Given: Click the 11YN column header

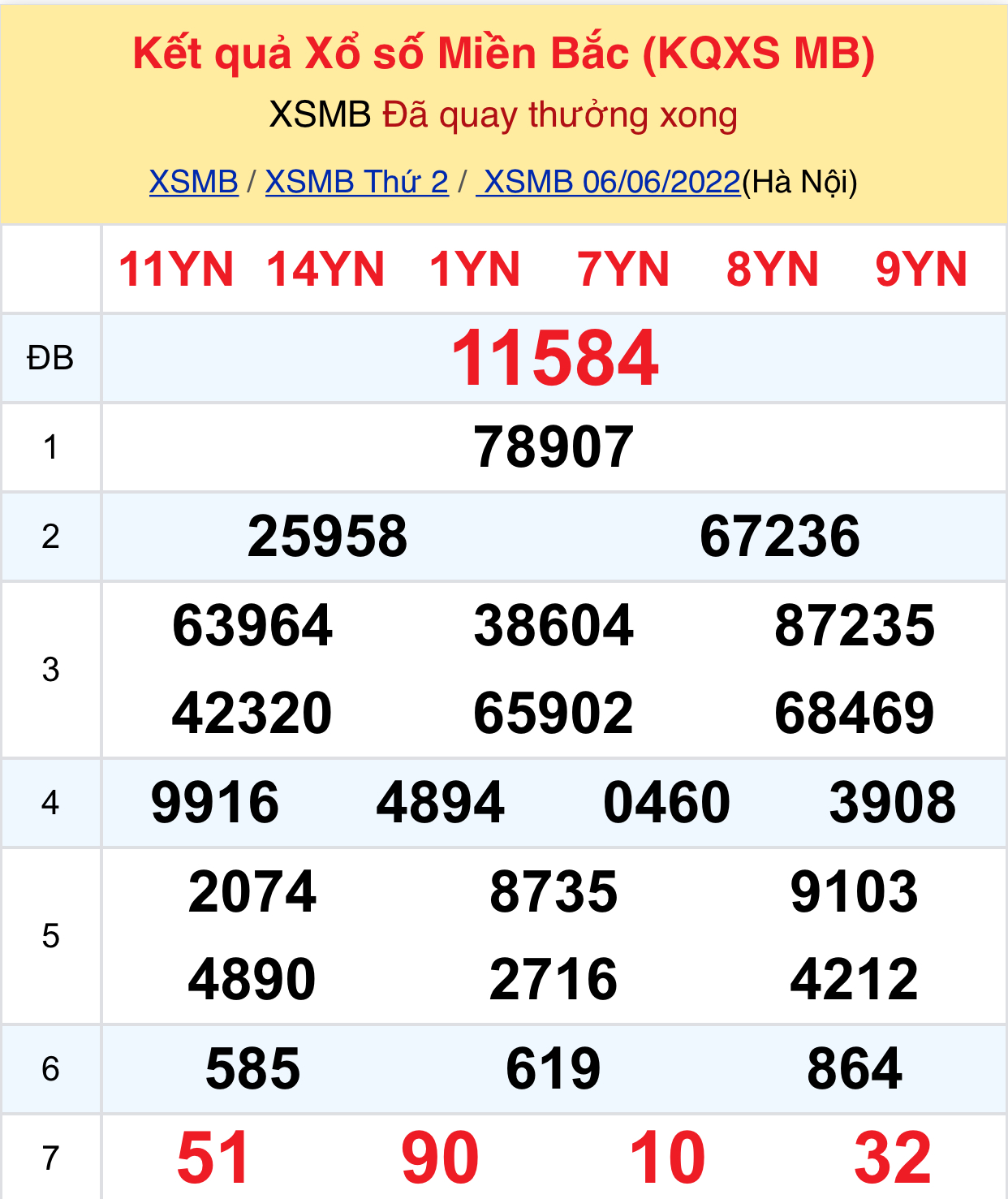Looking at the screenshot, I should tap(175, 270).
